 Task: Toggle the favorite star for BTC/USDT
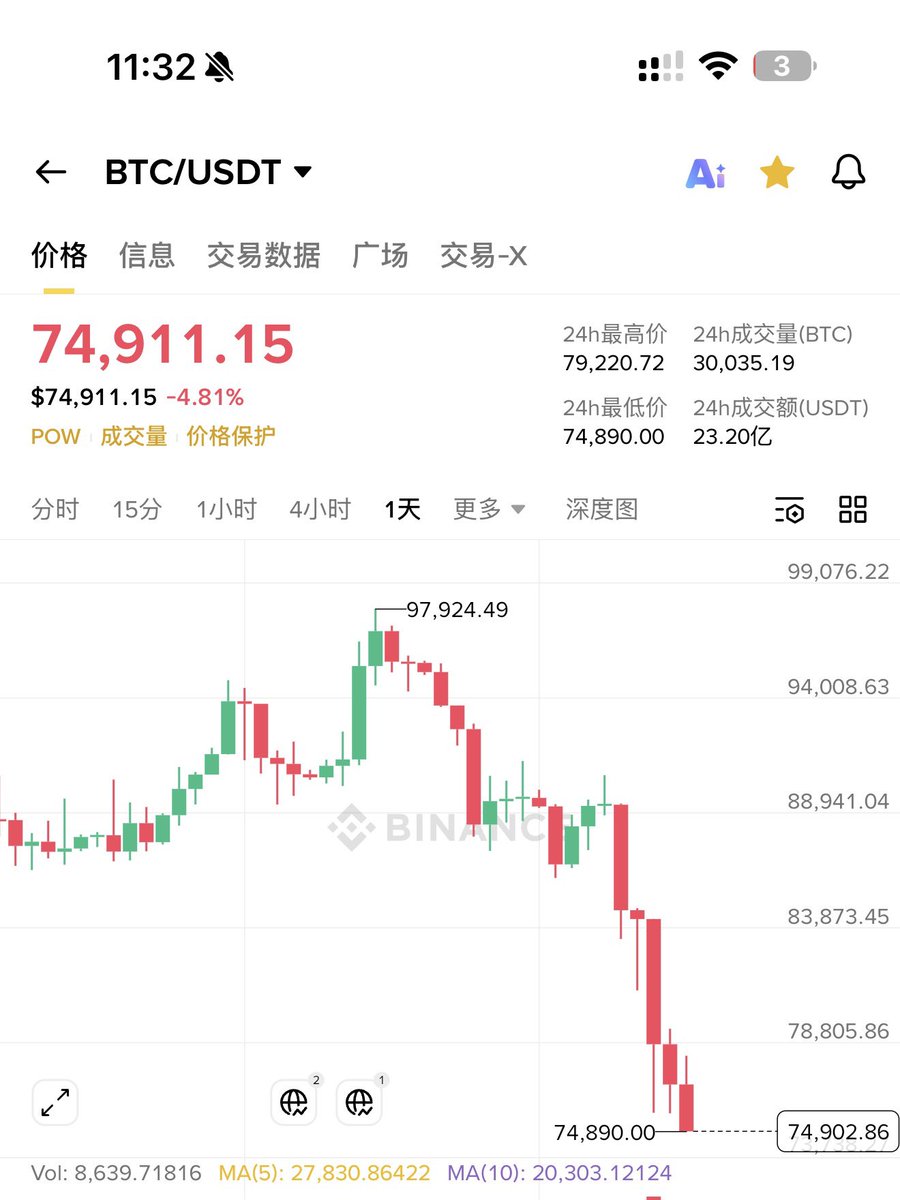pos(777,173)
